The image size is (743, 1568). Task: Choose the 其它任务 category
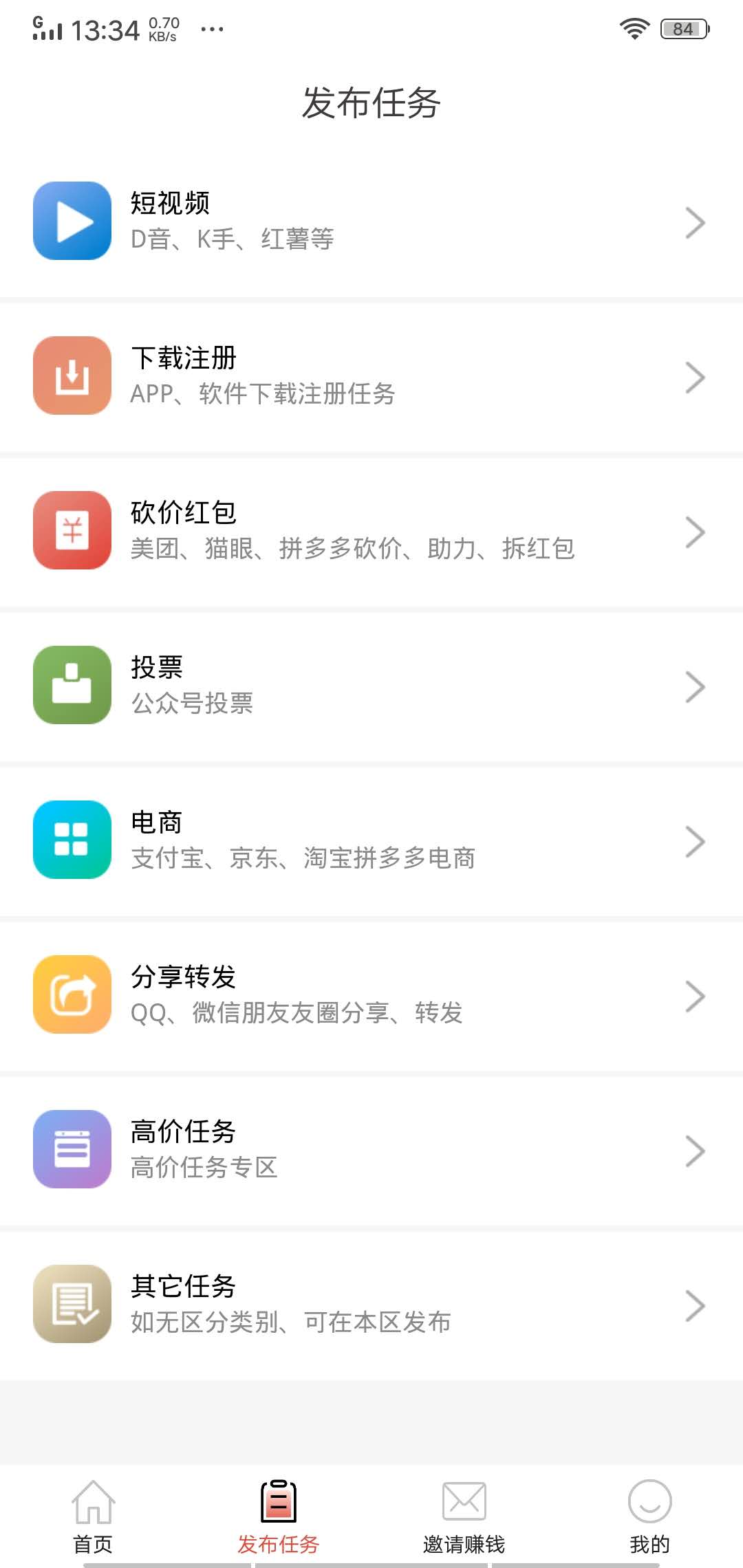(371, 1304)
